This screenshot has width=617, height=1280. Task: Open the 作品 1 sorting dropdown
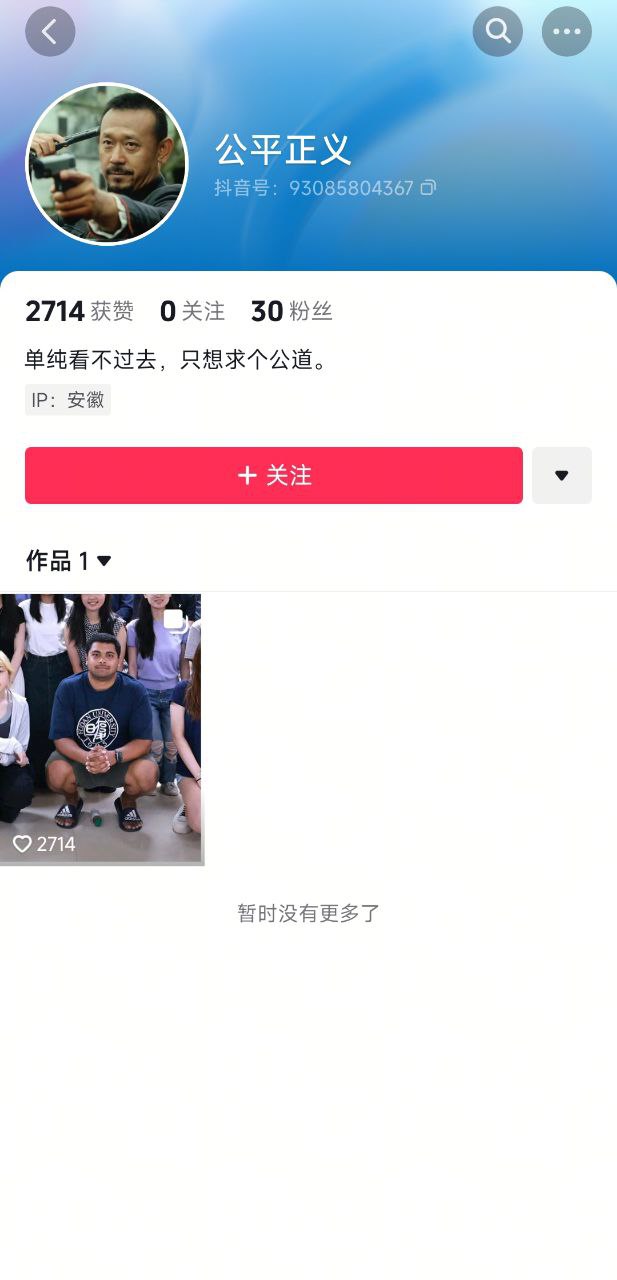(68, 561)
